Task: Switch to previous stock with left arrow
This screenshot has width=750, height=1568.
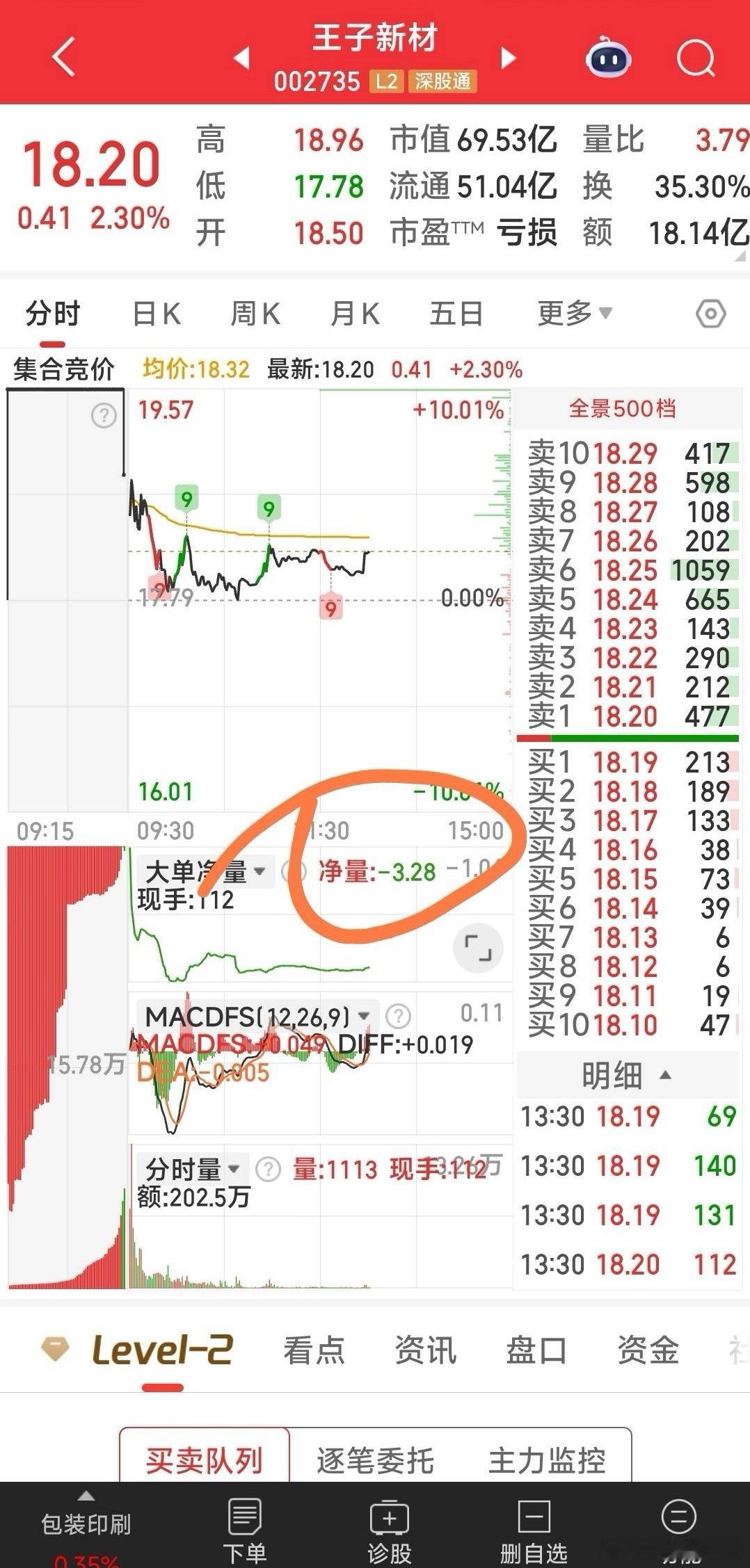Action: pyautogui.click(x=240, y=60)
